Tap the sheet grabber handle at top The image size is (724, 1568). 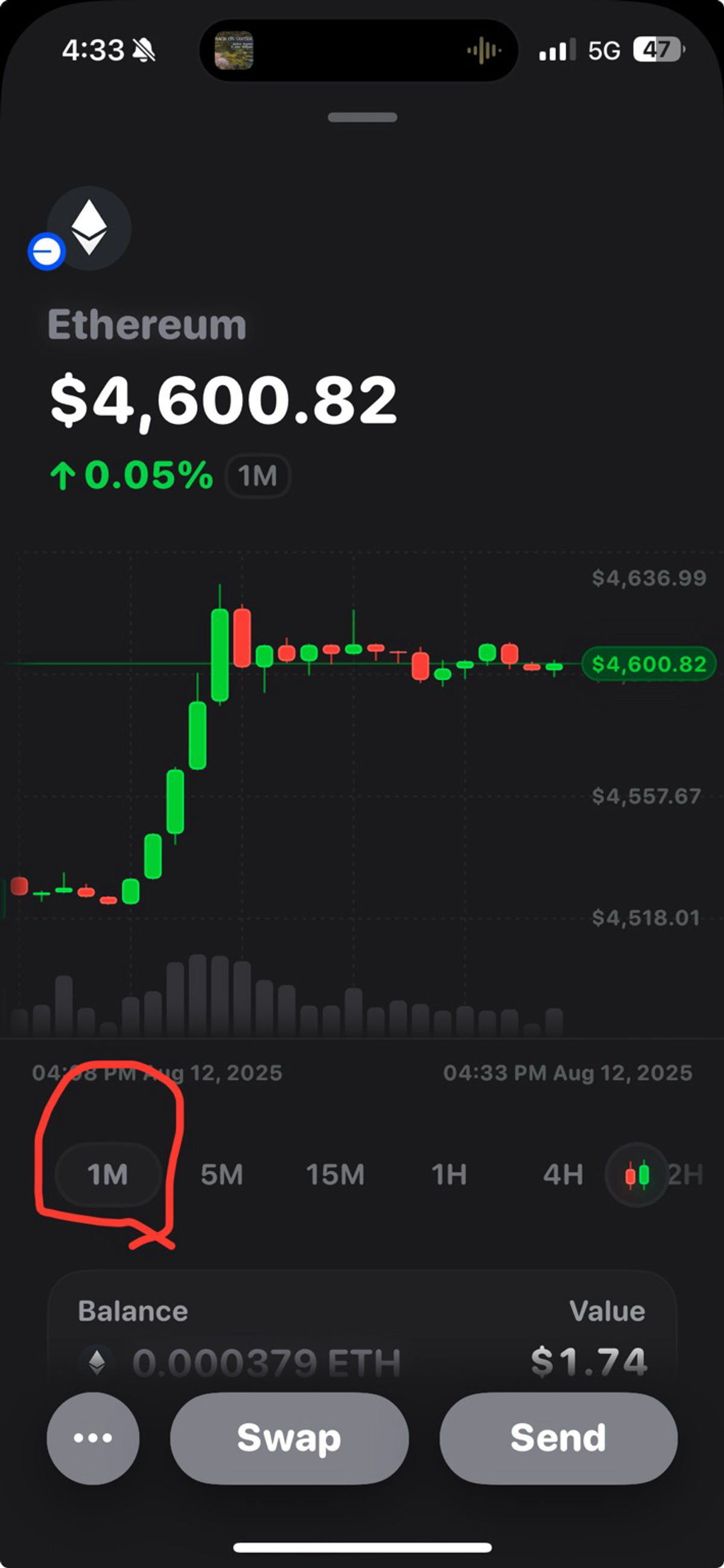coord(363,118)
